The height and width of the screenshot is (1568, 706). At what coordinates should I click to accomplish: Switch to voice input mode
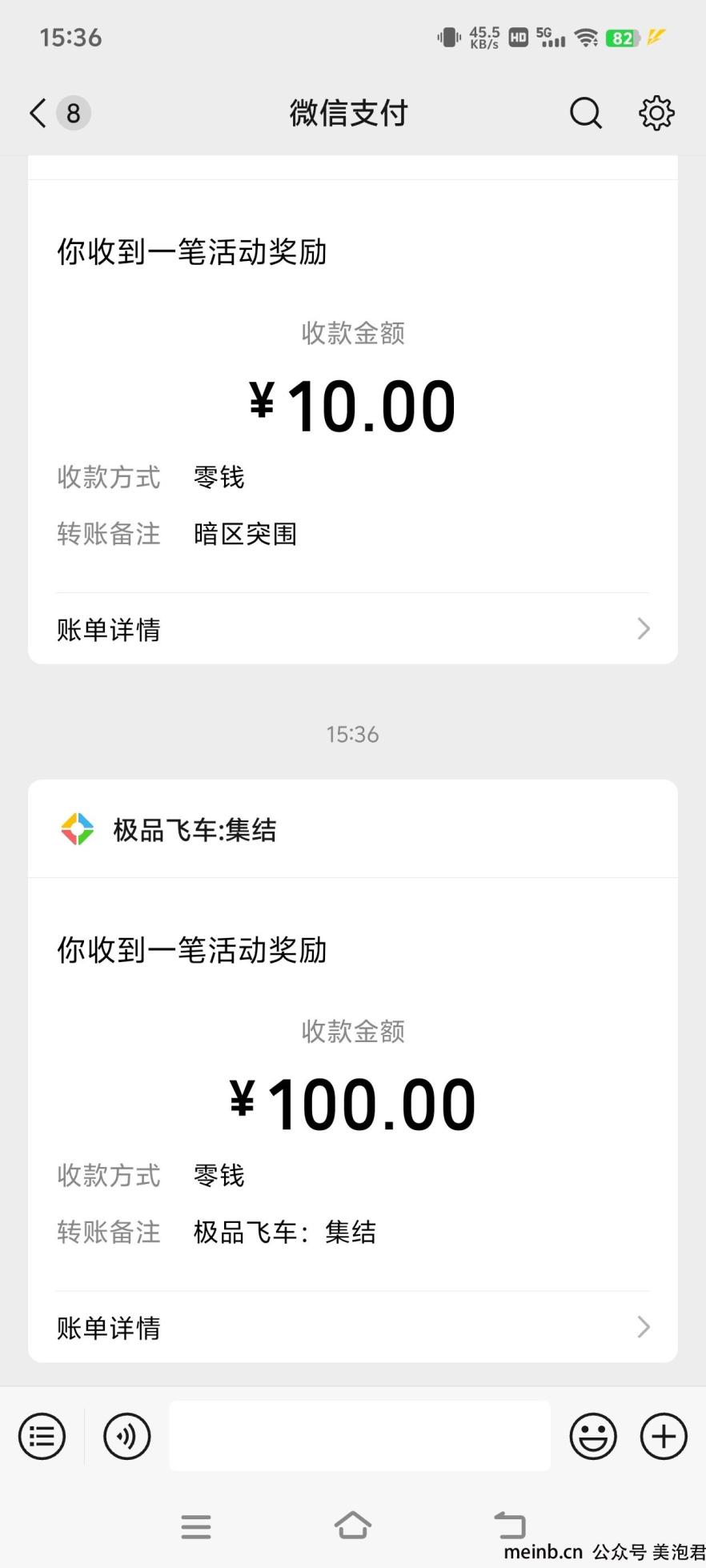126,1436
